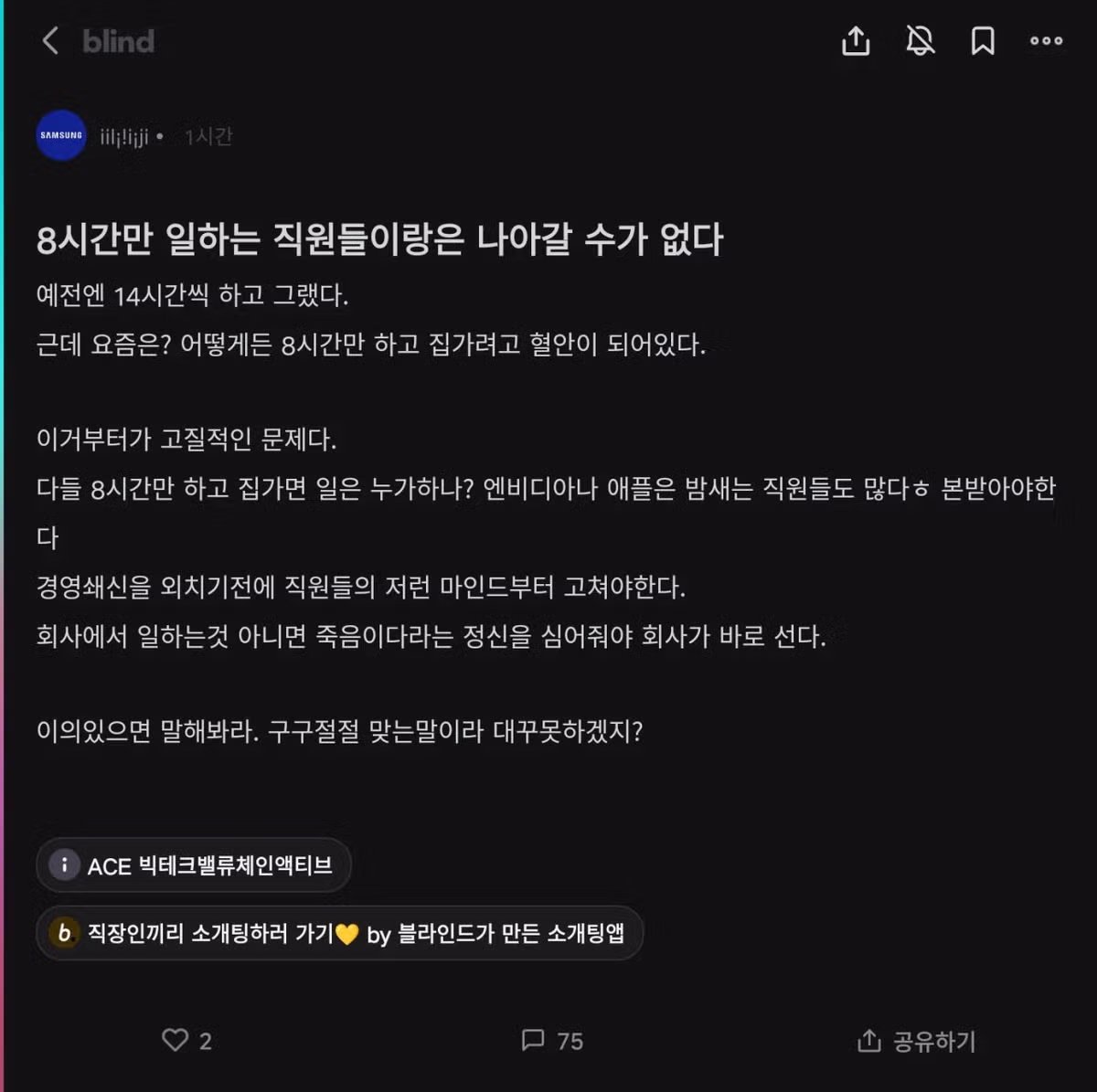Screen dimensions: 1097x1092
Task: Go back with the arrow icon
Action: [50, 41]
